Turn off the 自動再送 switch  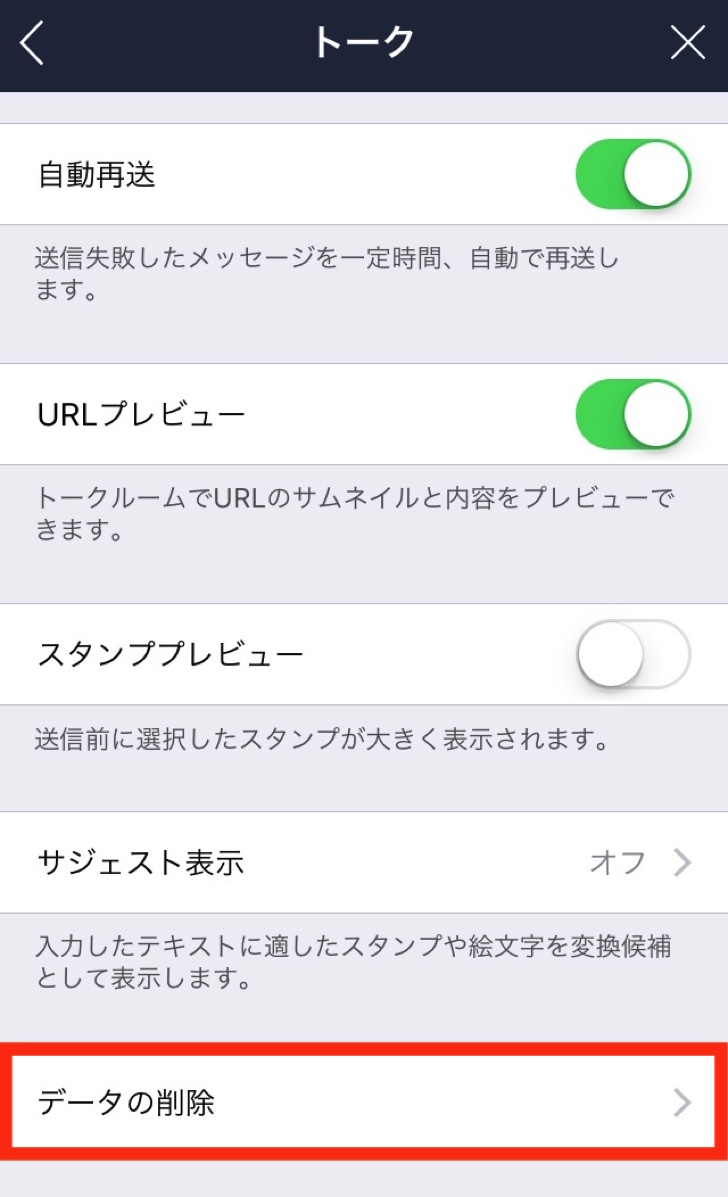[x=633, y=175]
